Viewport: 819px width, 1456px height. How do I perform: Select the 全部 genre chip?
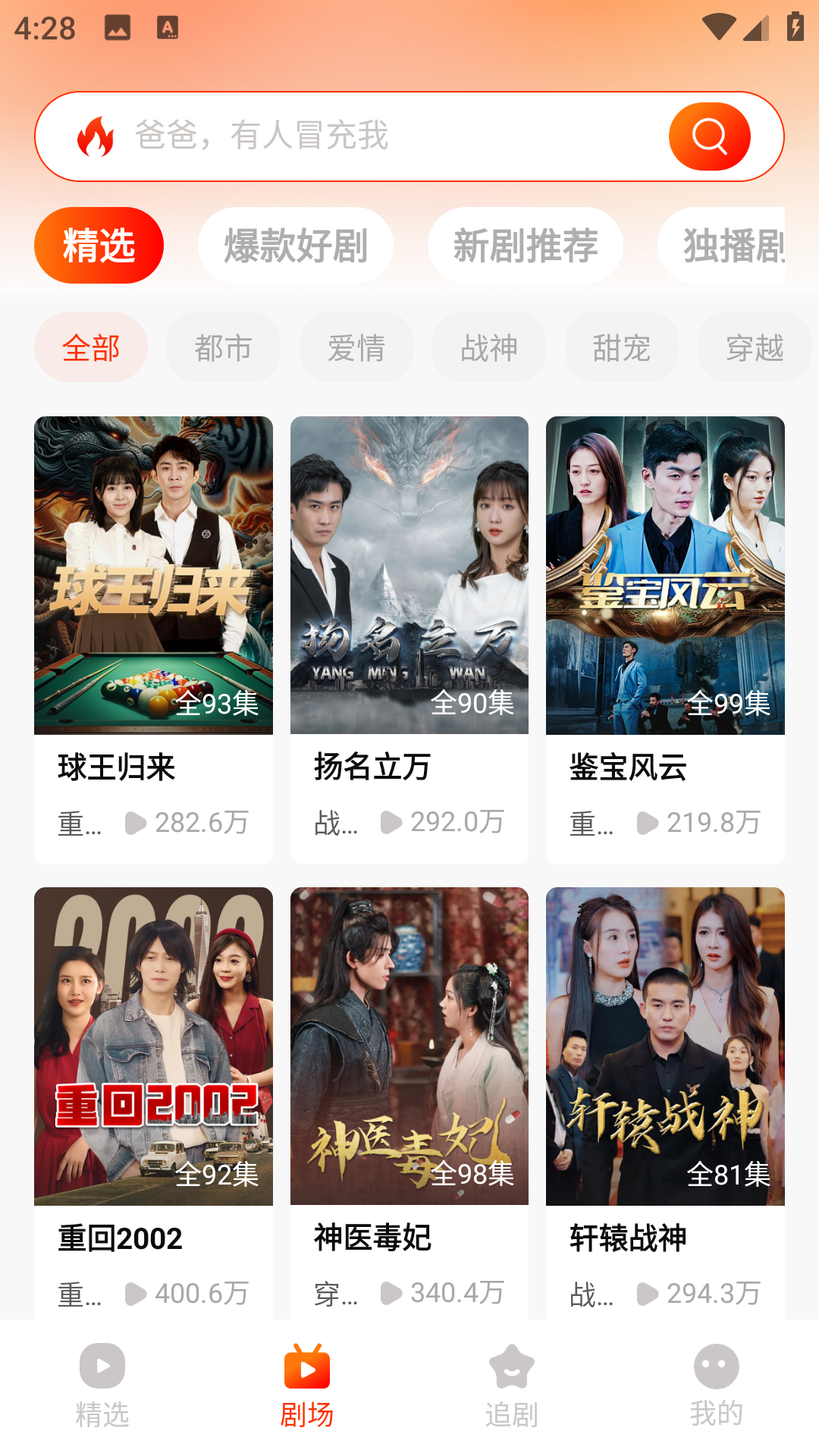[91, 347]
